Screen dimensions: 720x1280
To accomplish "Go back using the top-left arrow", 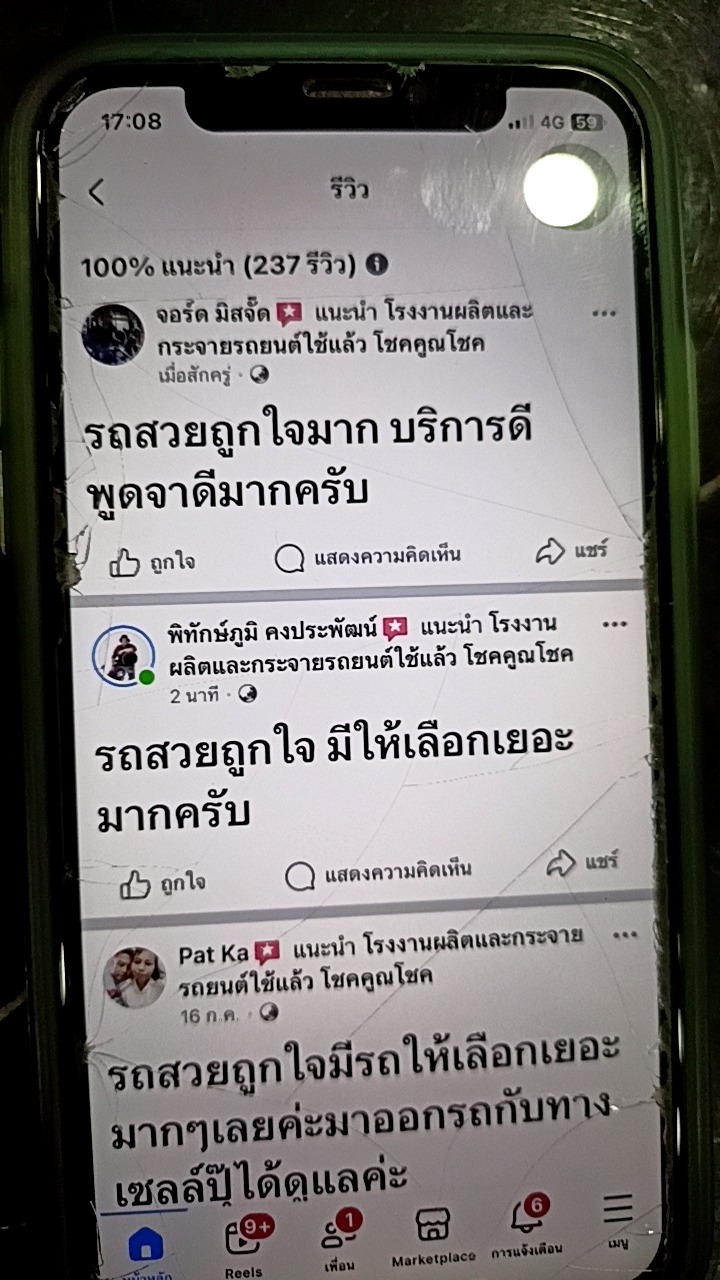I will (x=96, y=192).
